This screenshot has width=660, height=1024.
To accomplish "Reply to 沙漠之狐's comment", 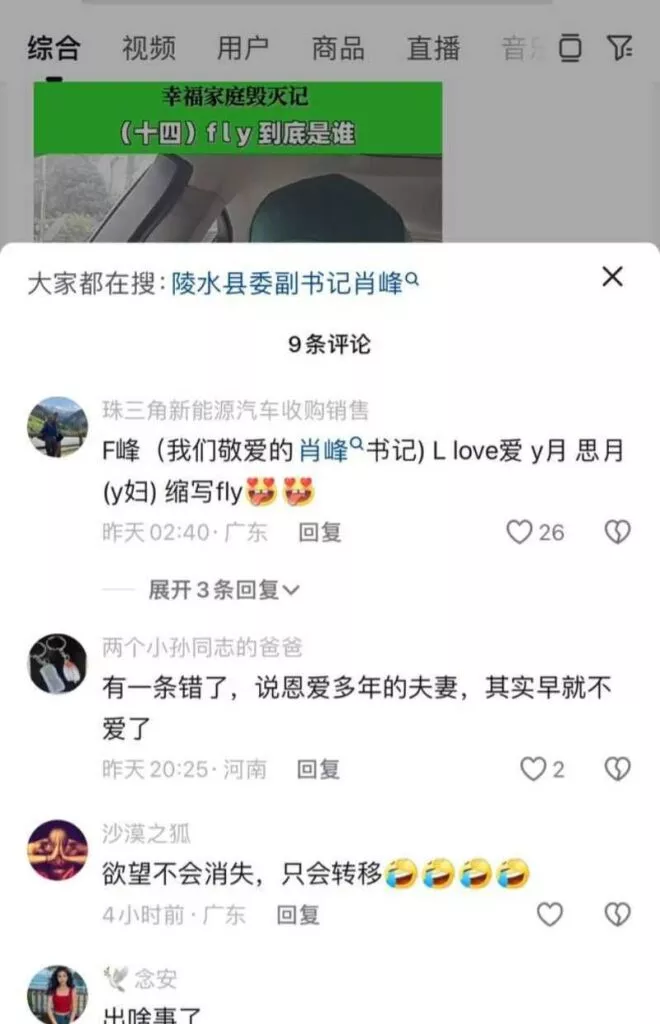I will [298, 913].
